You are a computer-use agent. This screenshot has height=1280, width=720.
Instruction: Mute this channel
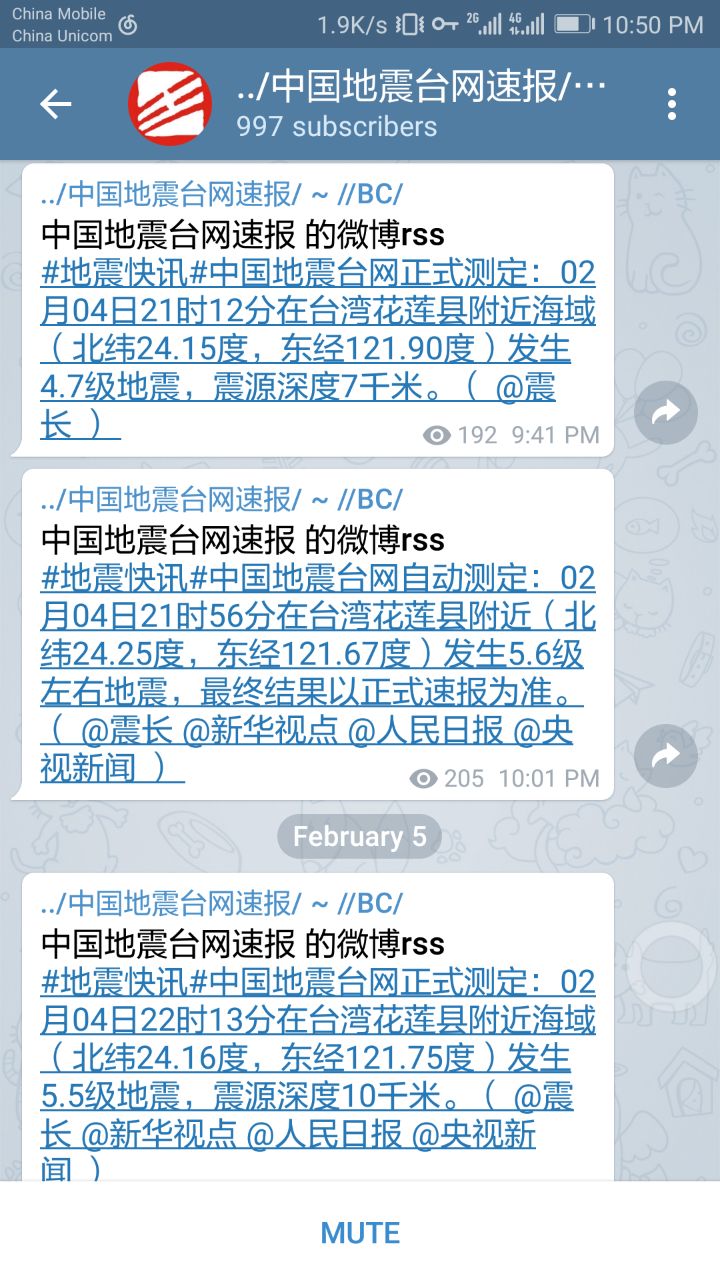360,1232
